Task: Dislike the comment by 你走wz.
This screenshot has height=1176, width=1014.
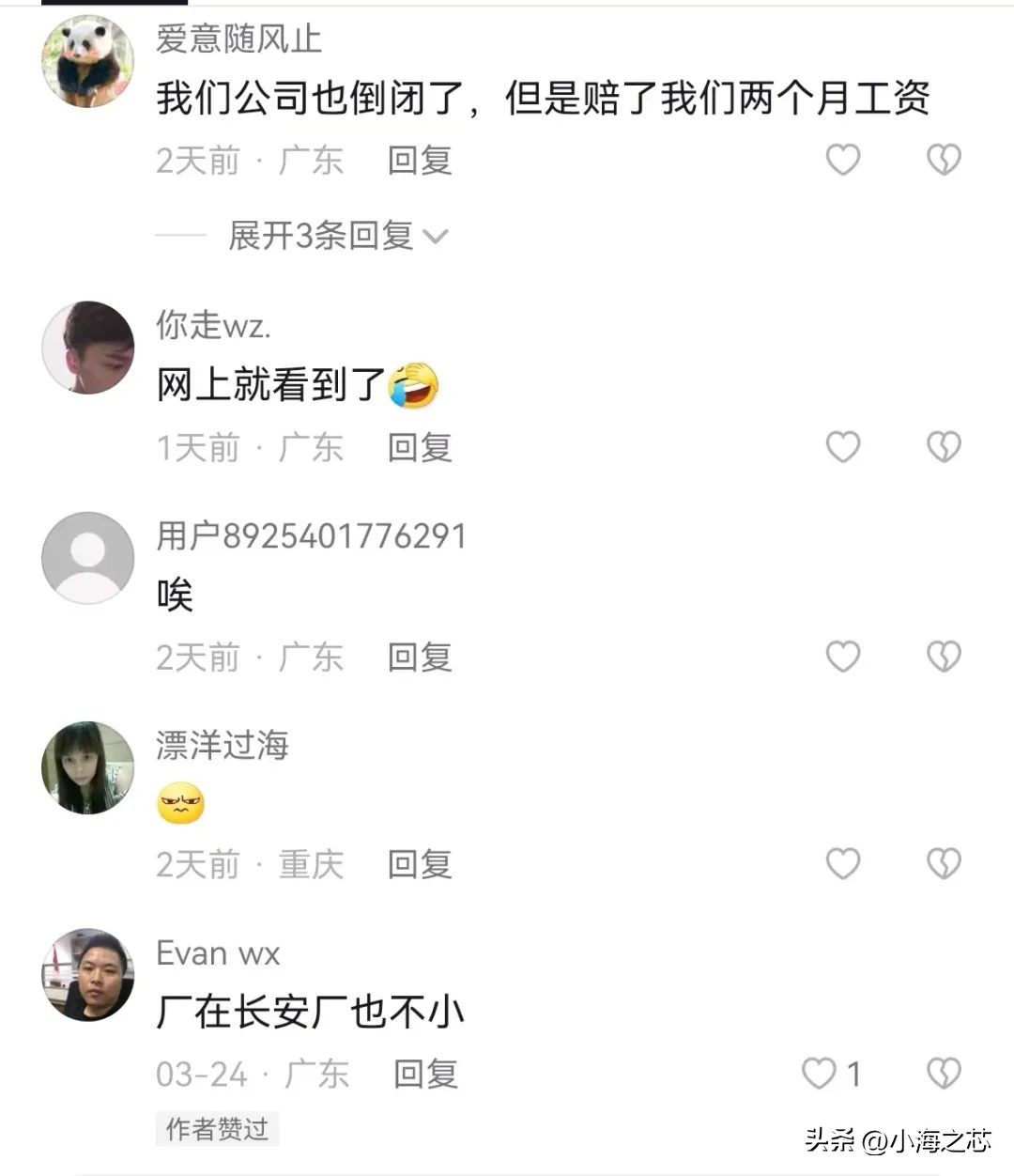Action: [944, 447]
